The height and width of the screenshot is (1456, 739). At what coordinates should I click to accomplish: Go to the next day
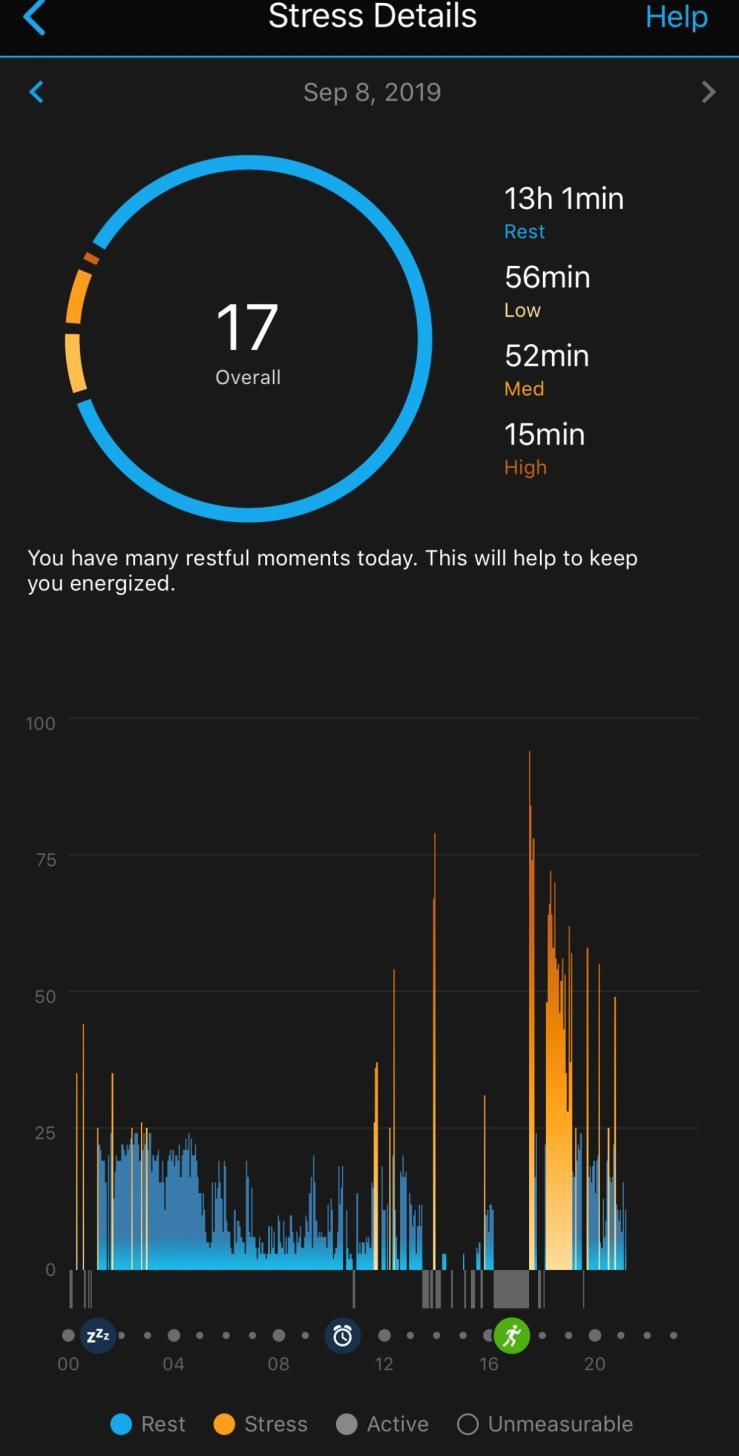coord(708,92)
